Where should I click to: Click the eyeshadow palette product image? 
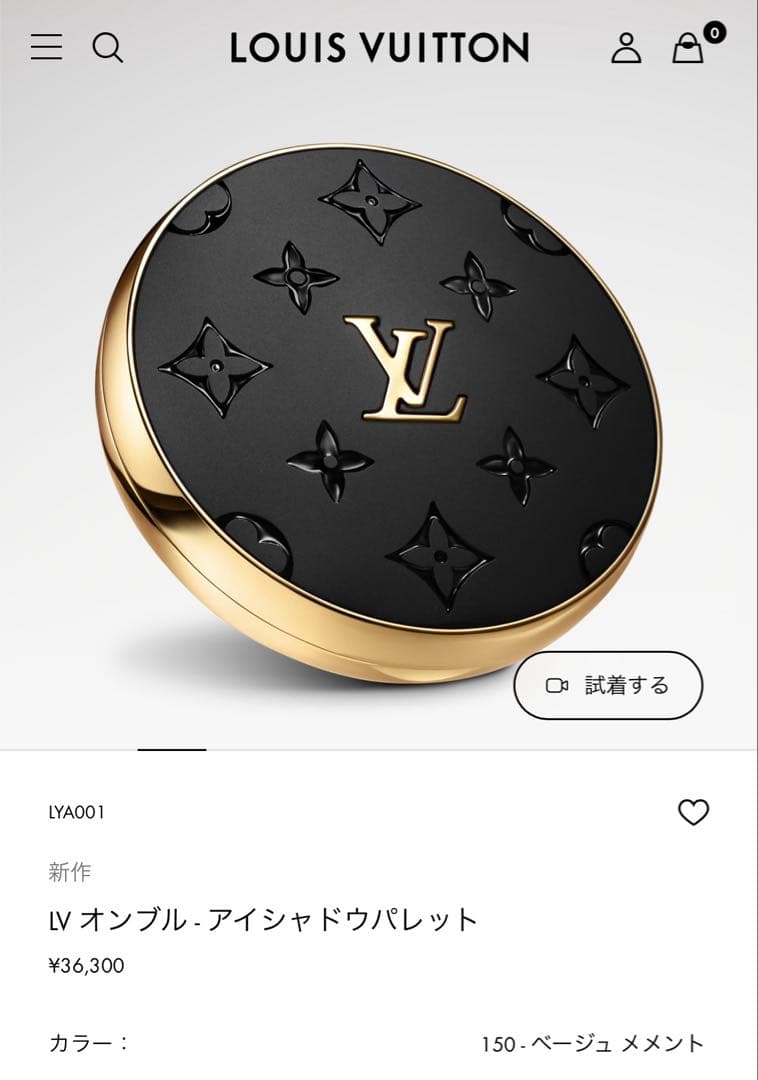tap(379, 400)
